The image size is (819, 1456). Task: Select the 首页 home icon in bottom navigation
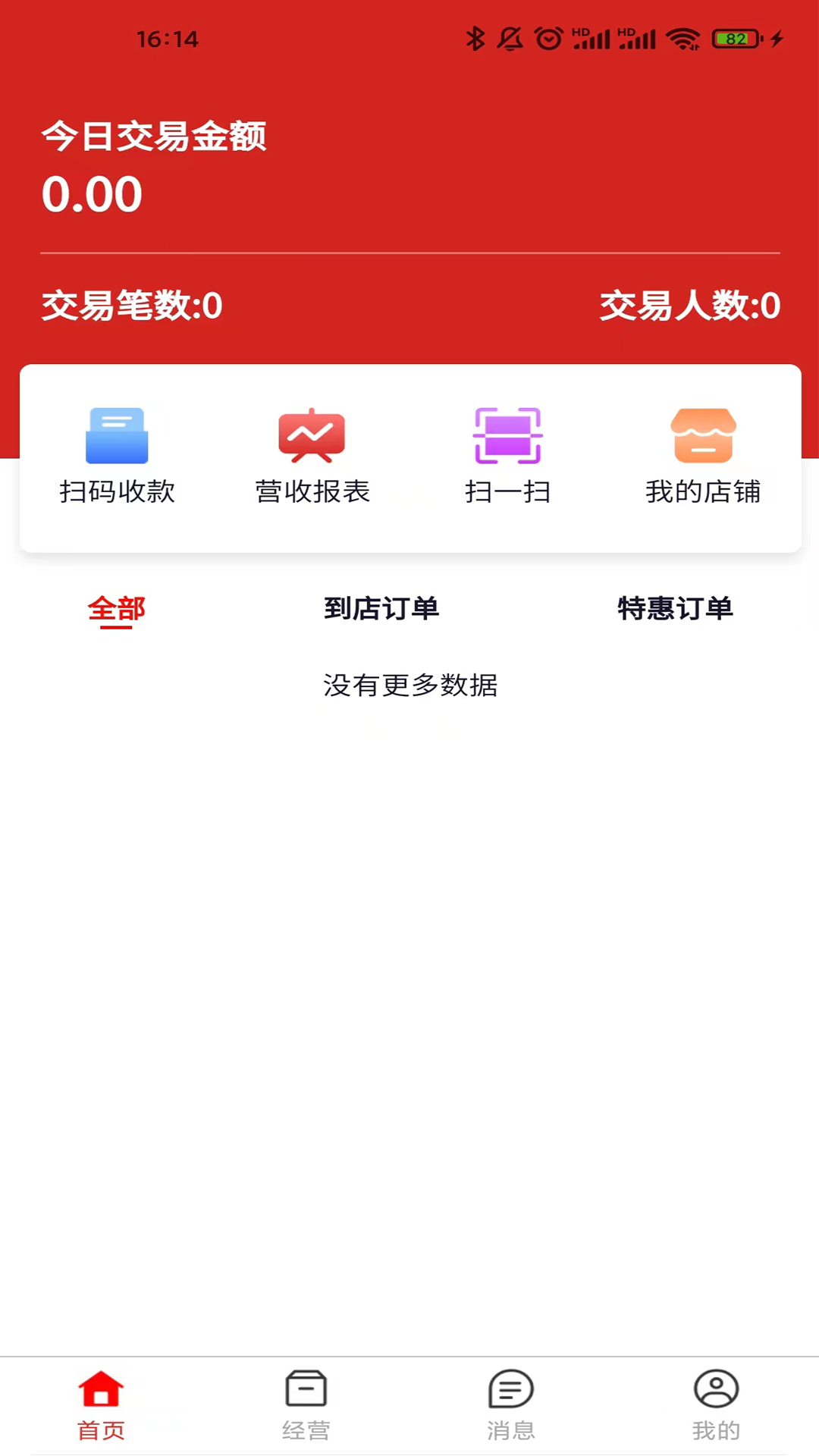101,1407
